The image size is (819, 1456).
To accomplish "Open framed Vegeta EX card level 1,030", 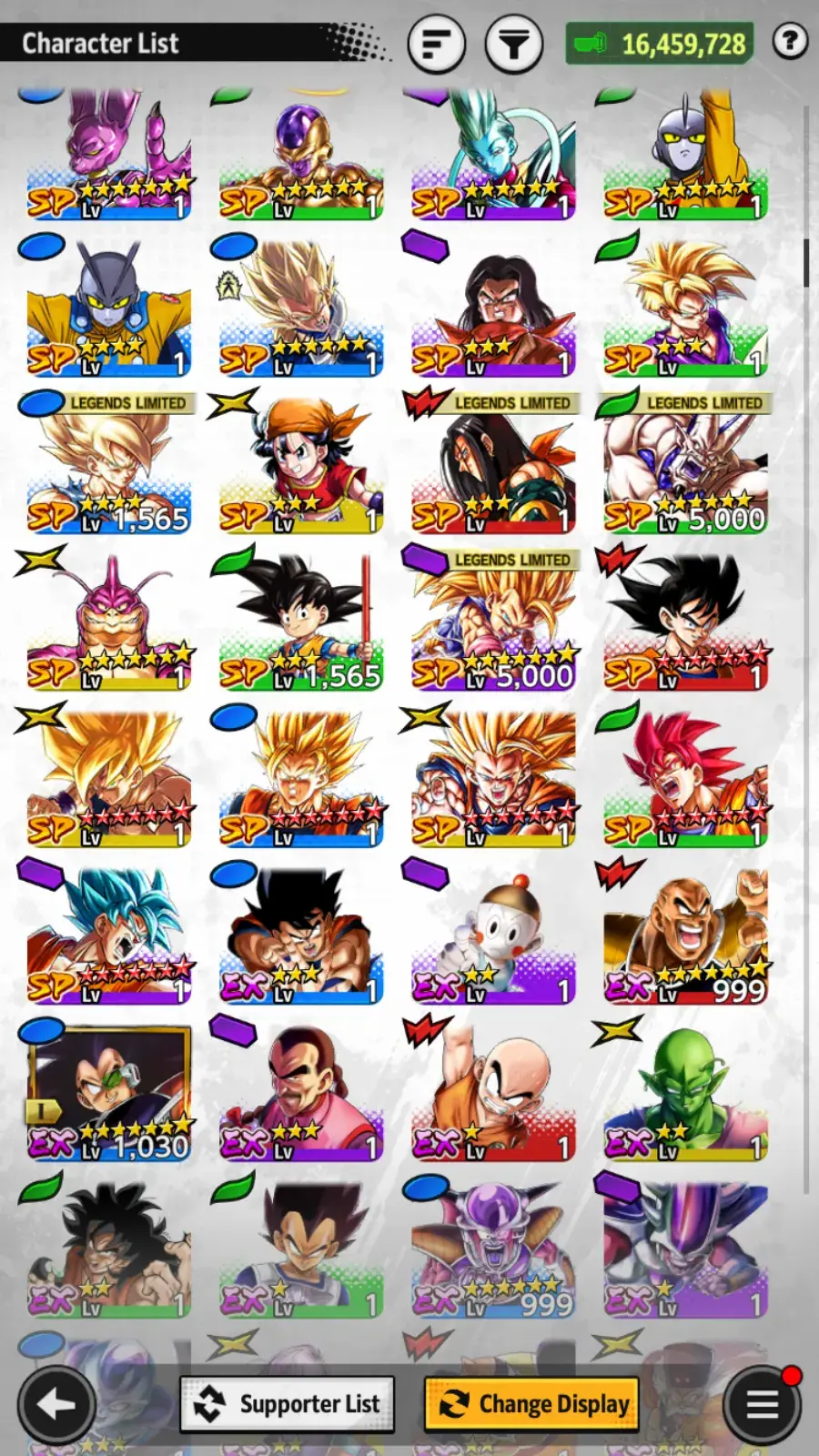I will 108,1092.
